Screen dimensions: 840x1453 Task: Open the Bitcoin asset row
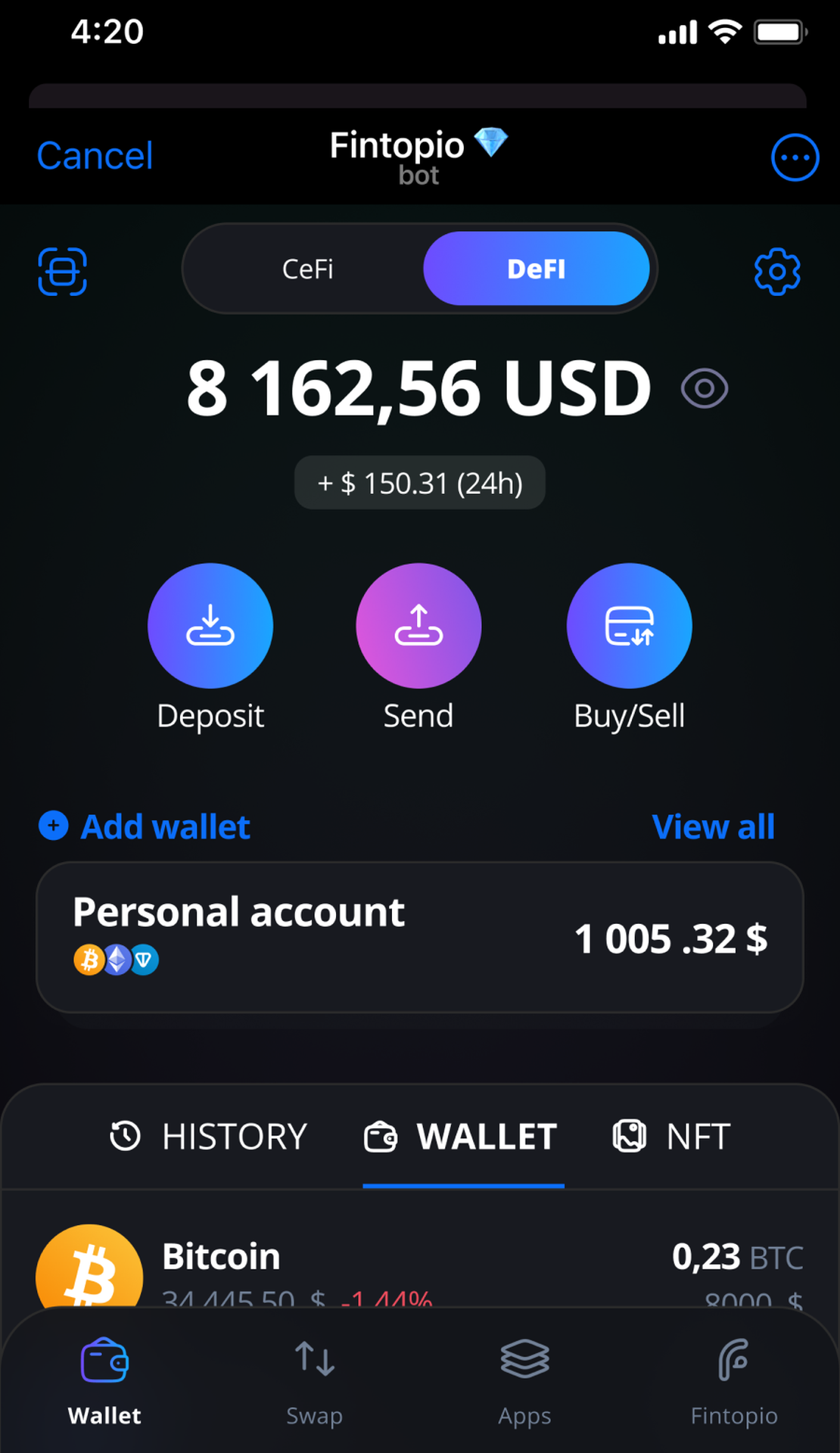(x=419, y=1264)
